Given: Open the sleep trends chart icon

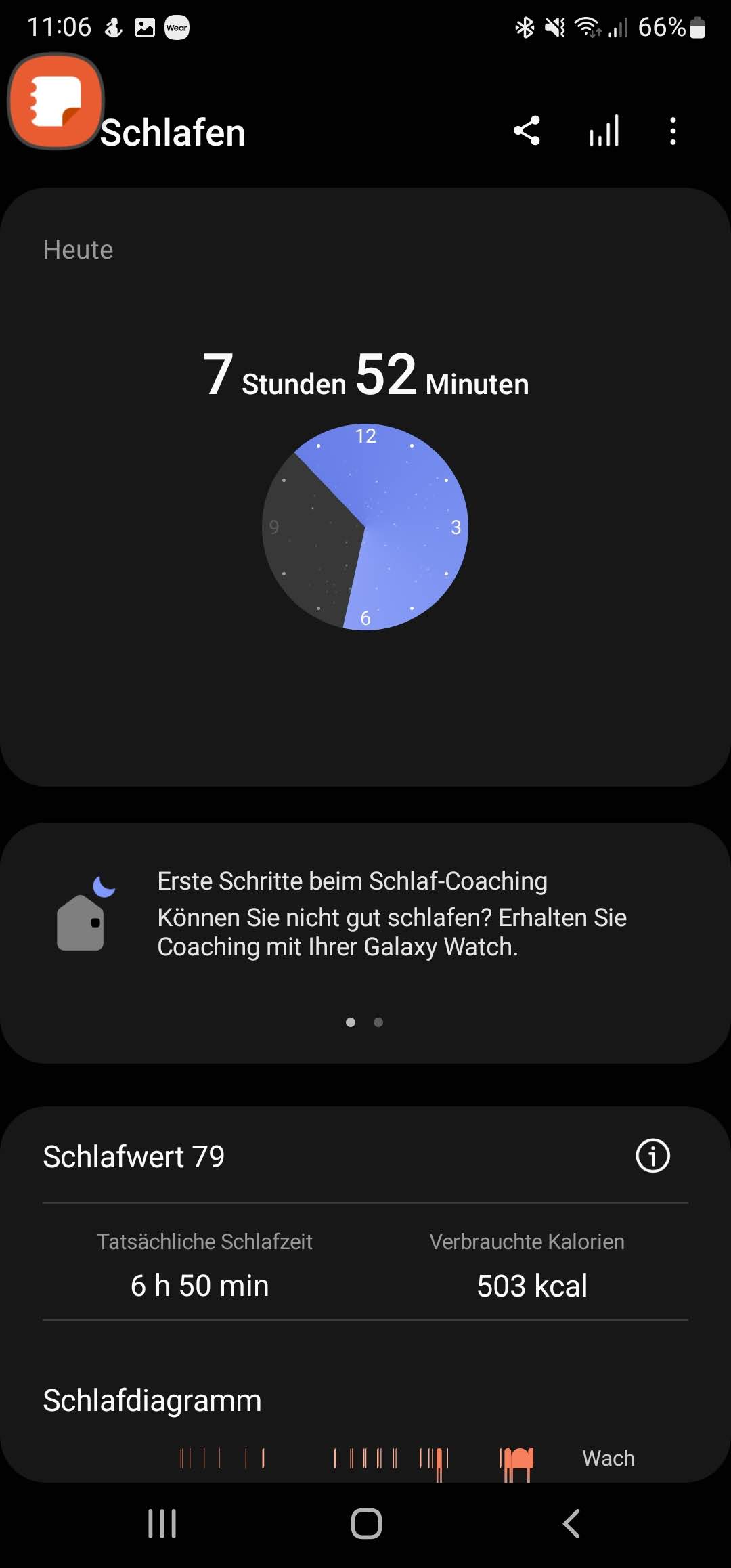Looking at the screenshot, I should 604,131.
